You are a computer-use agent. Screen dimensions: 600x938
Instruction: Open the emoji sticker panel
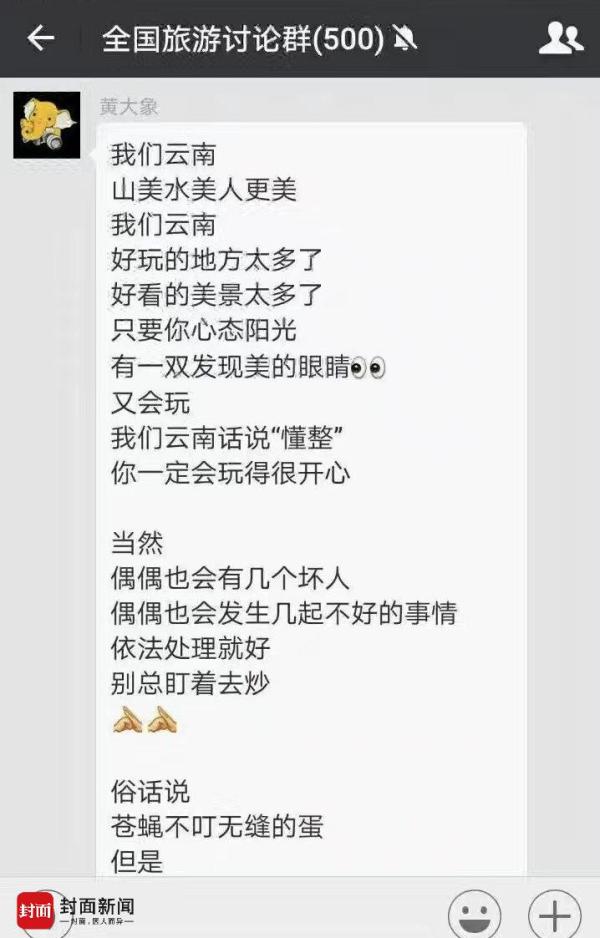pos(474,913)
